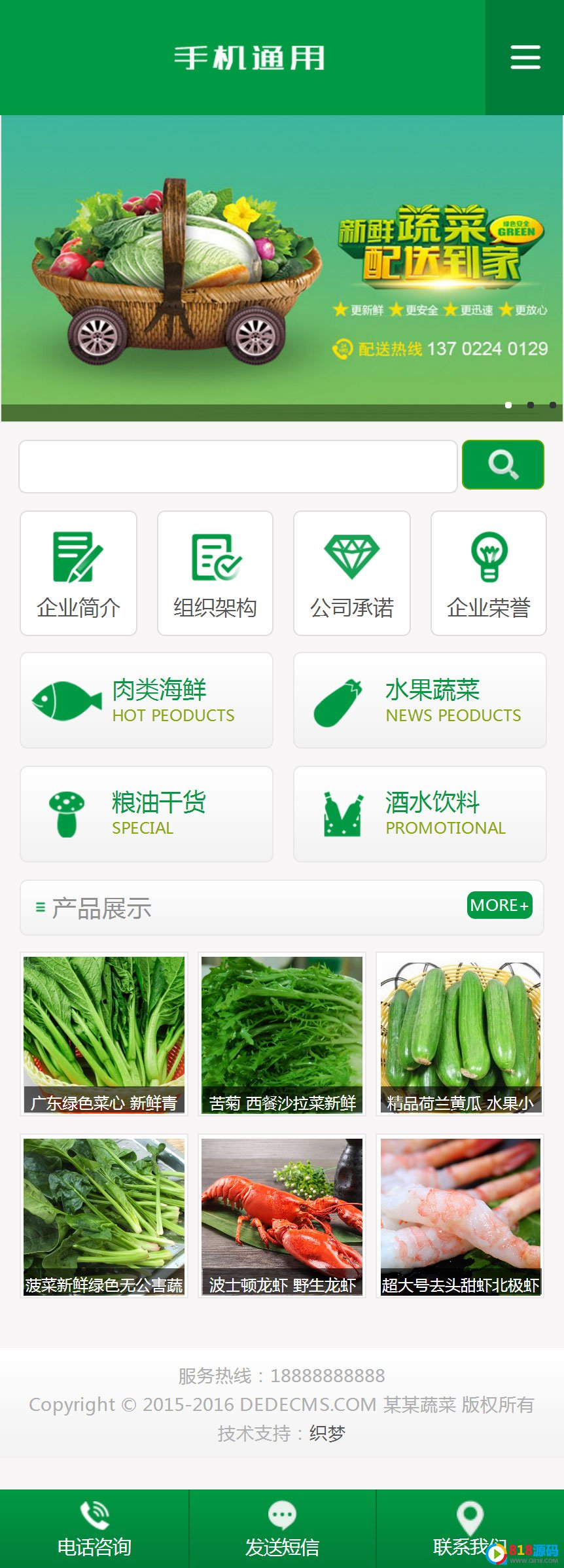
Task: Open the 超大号去头甜虾 product
Action: tap(460, 1215)
